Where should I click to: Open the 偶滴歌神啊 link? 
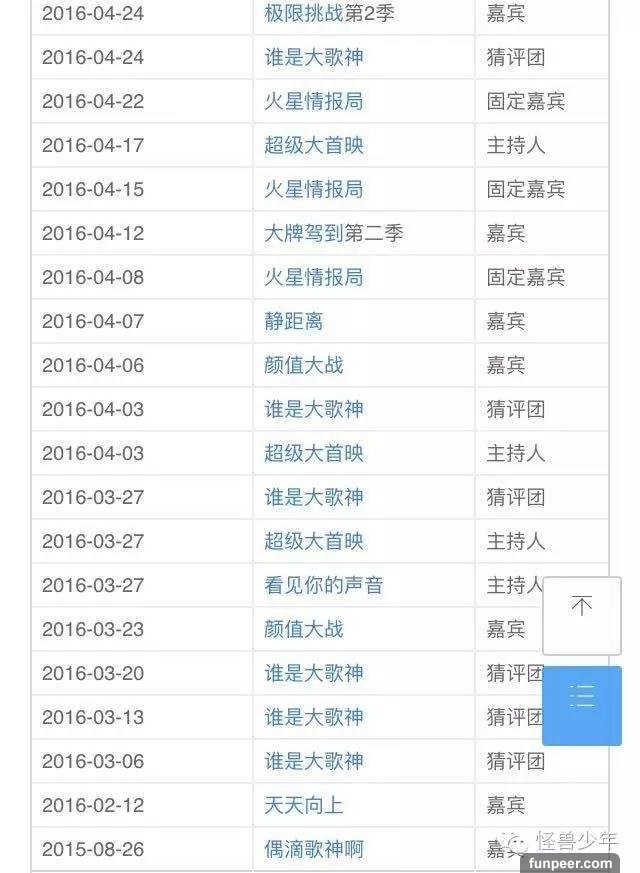pos(313,849)
